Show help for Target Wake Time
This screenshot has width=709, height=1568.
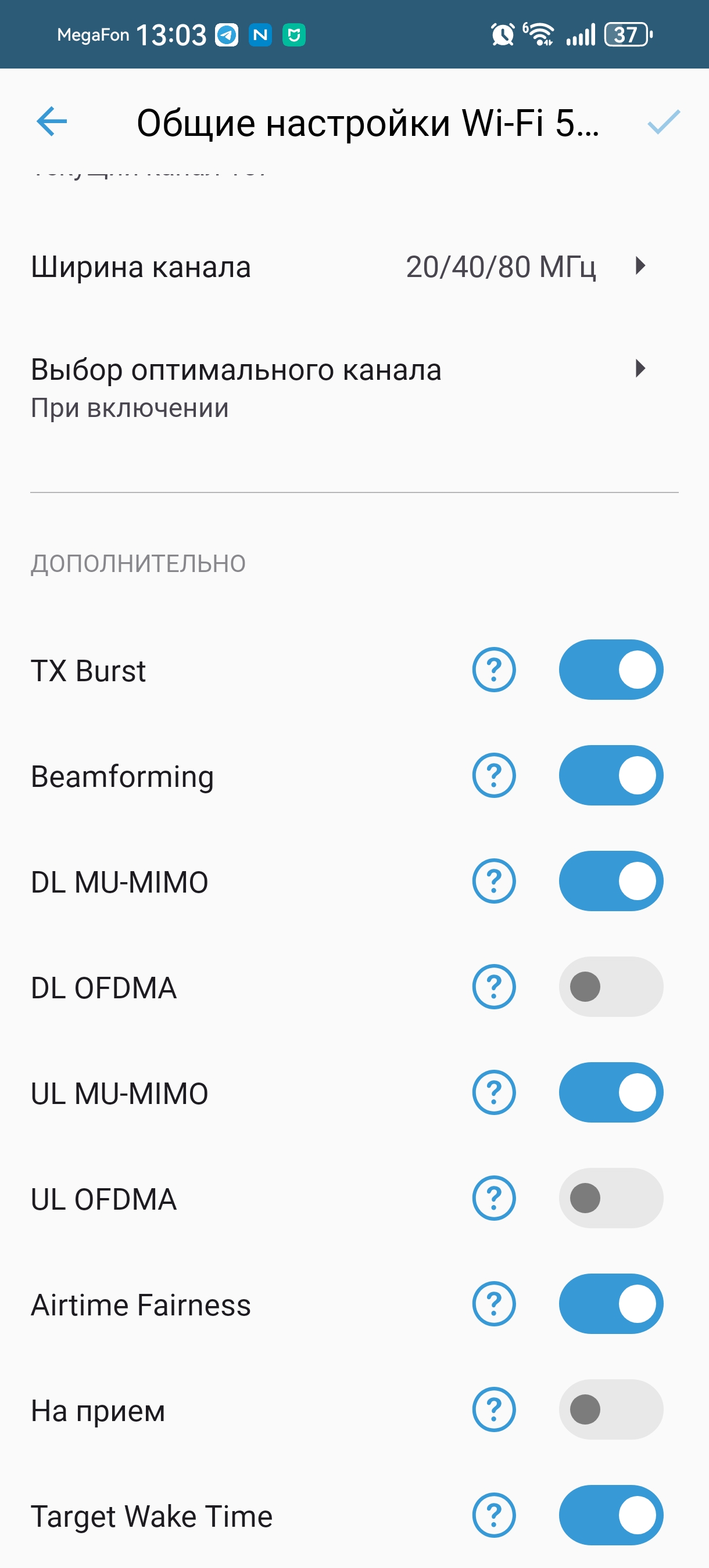coord(494,1515)
